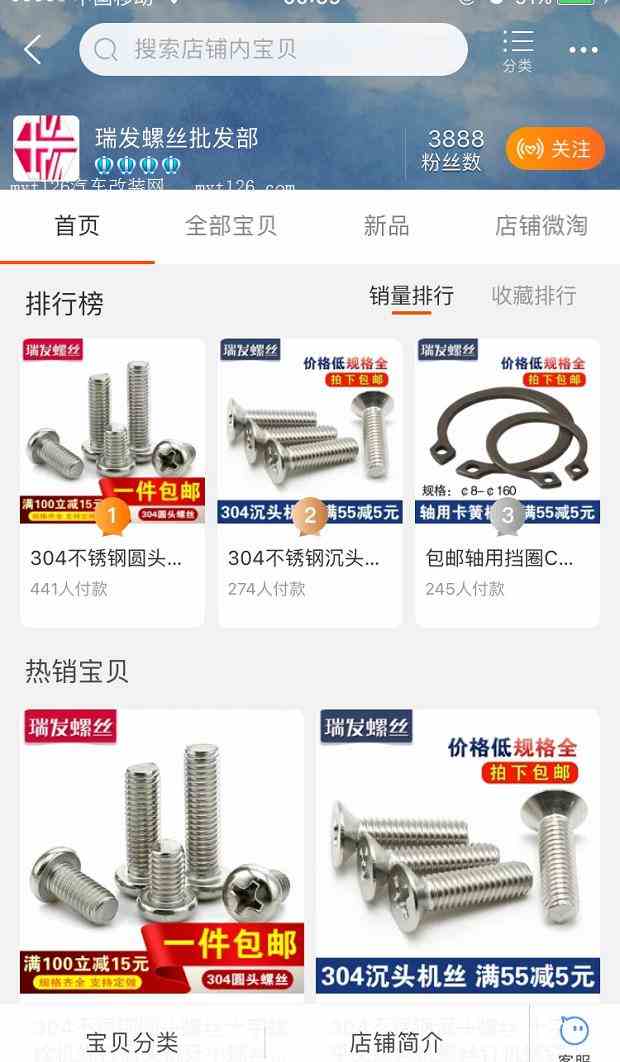Switch to the 全部宝贝 tab

231,226
